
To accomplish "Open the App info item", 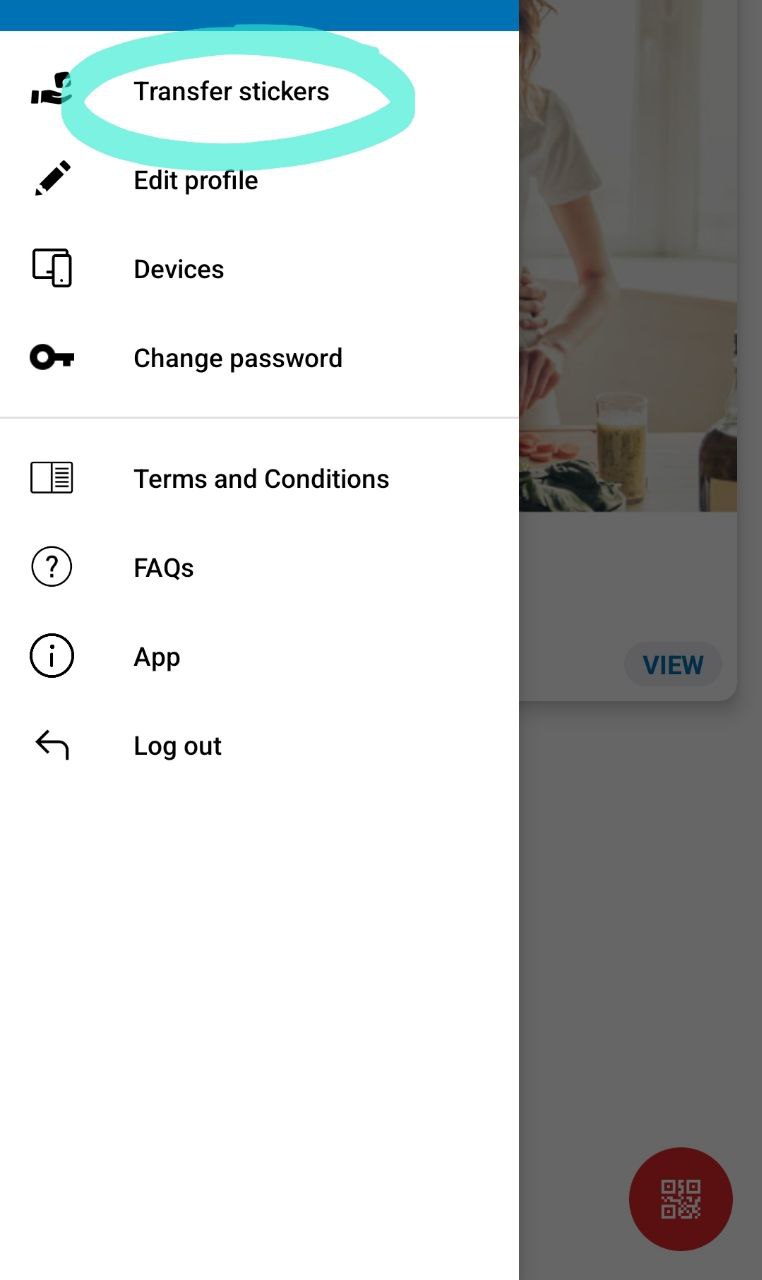I will point(156,657).
